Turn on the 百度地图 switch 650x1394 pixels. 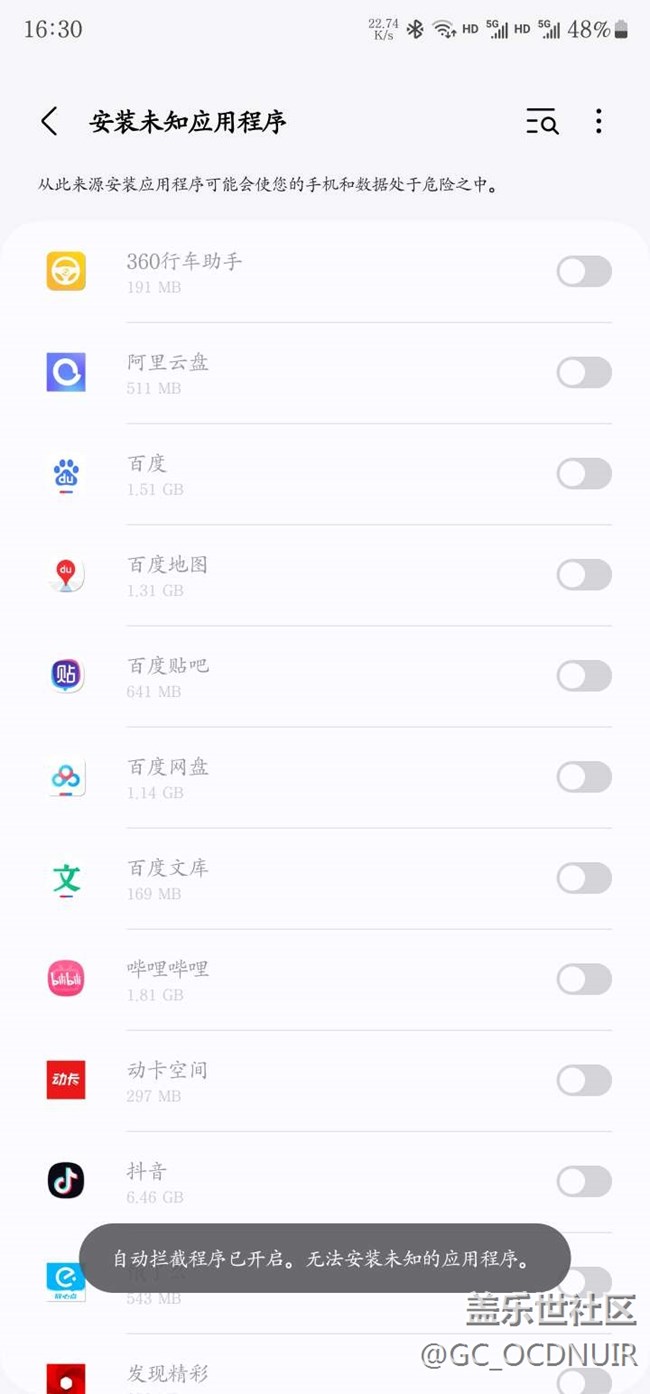click(584, 574)
